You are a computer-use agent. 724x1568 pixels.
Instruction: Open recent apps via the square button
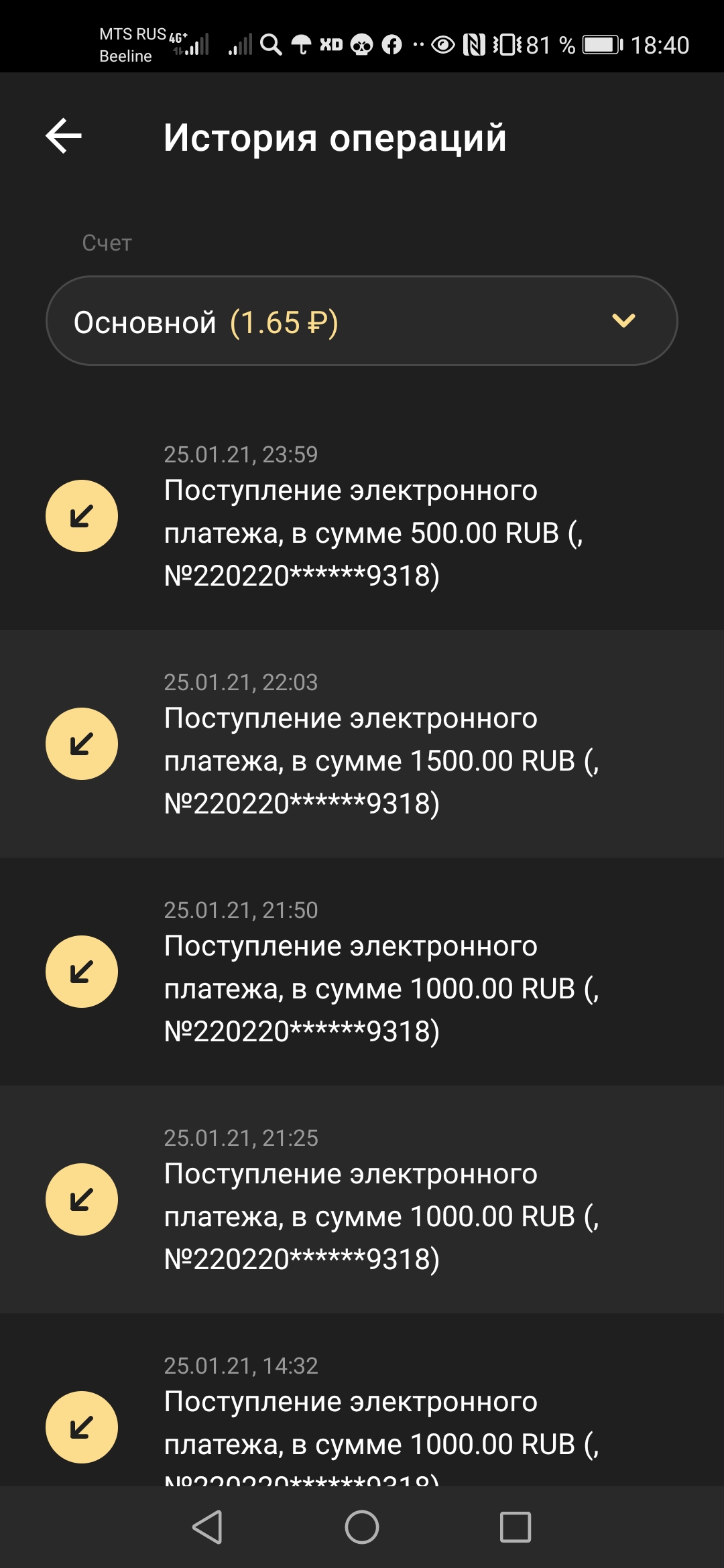515,1527
